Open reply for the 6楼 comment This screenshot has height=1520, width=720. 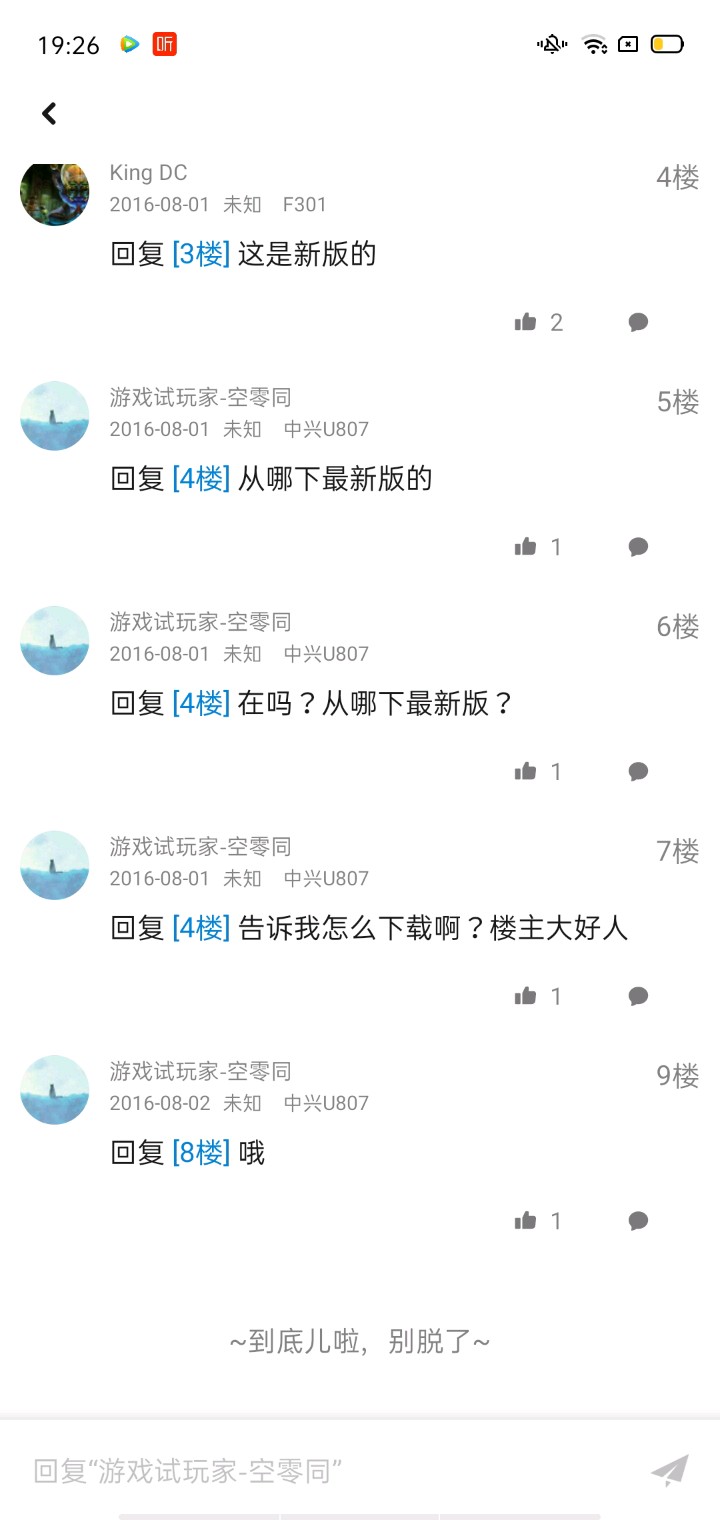(x=638, y=771)
